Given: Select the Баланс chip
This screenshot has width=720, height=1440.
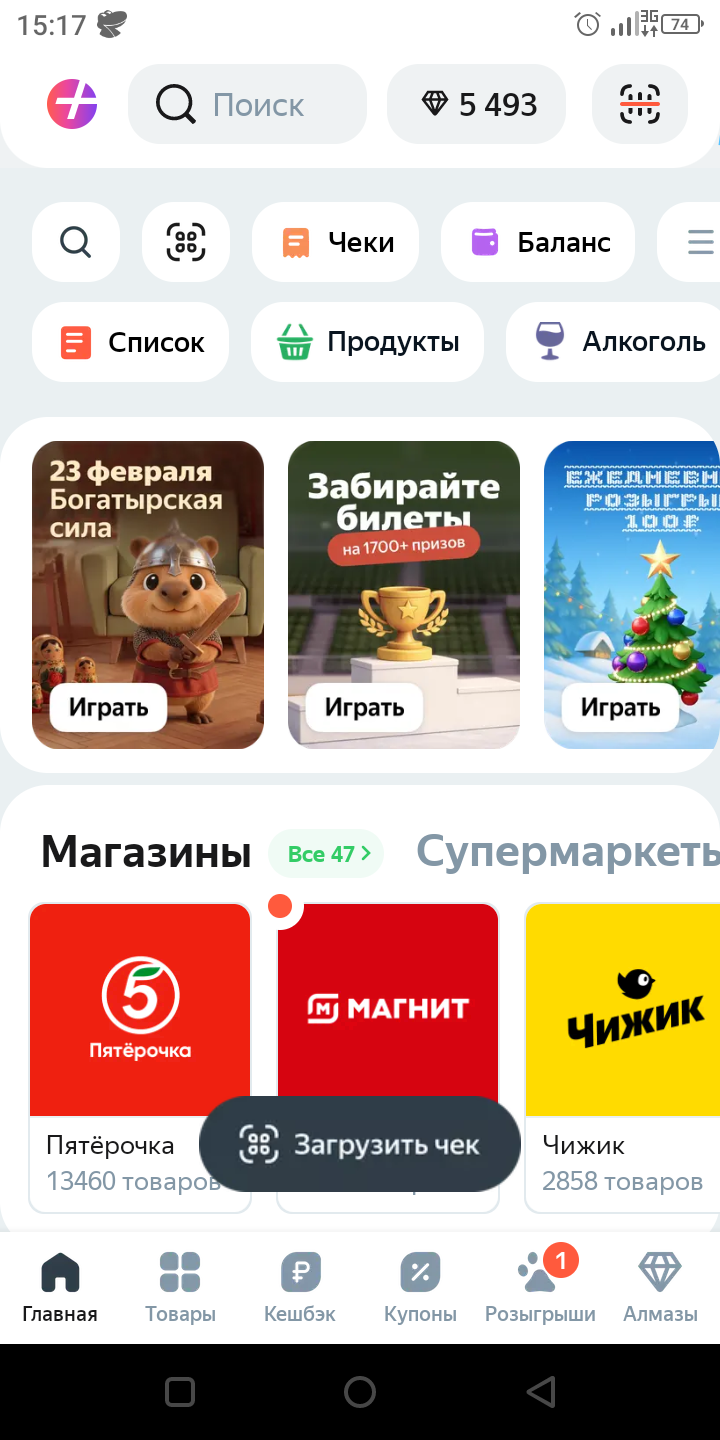Looking at the screenshot, I should click(x=538, y=242).
